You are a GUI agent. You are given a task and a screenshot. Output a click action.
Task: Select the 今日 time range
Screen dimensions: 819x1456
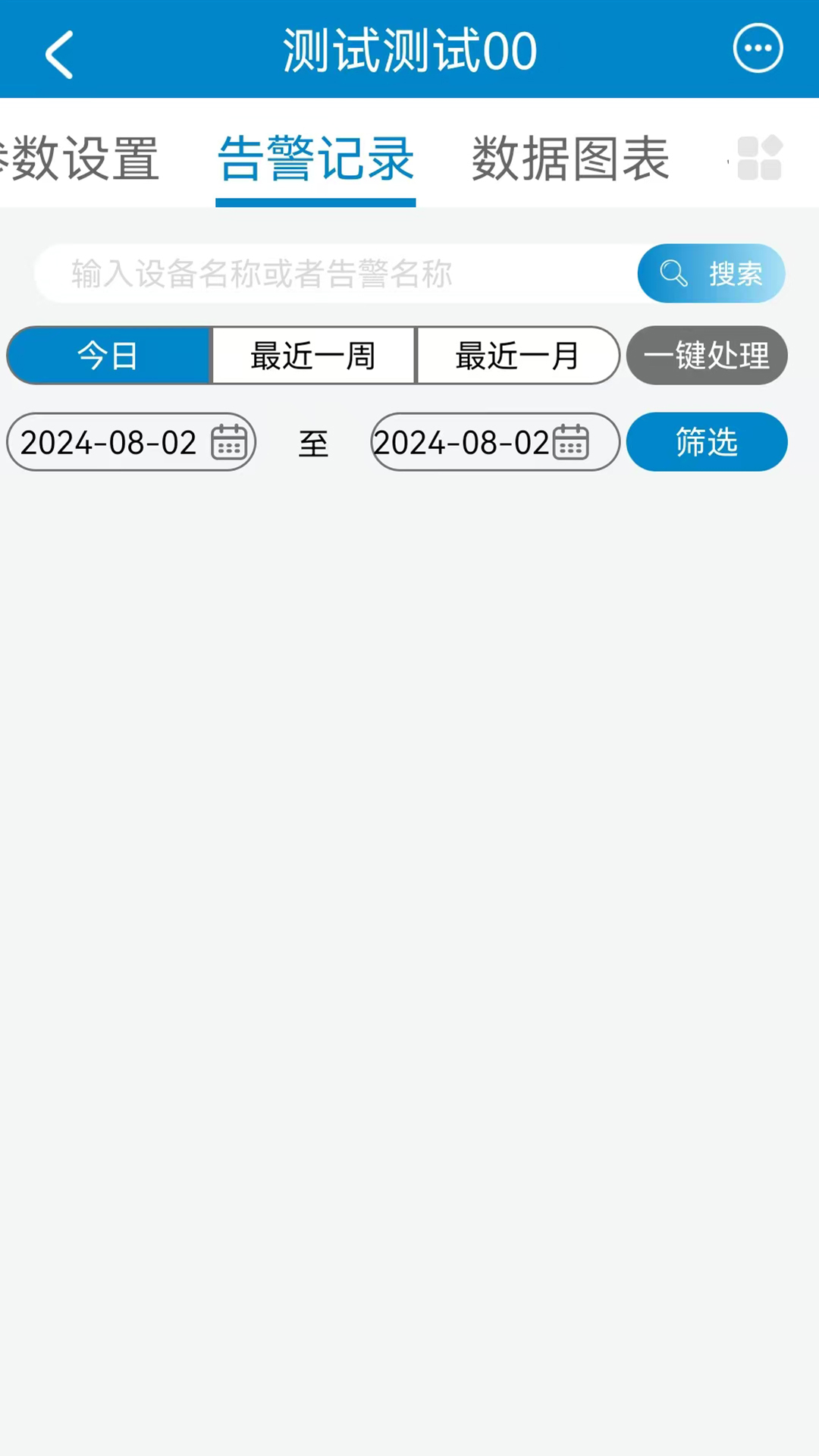coord(108,356)
